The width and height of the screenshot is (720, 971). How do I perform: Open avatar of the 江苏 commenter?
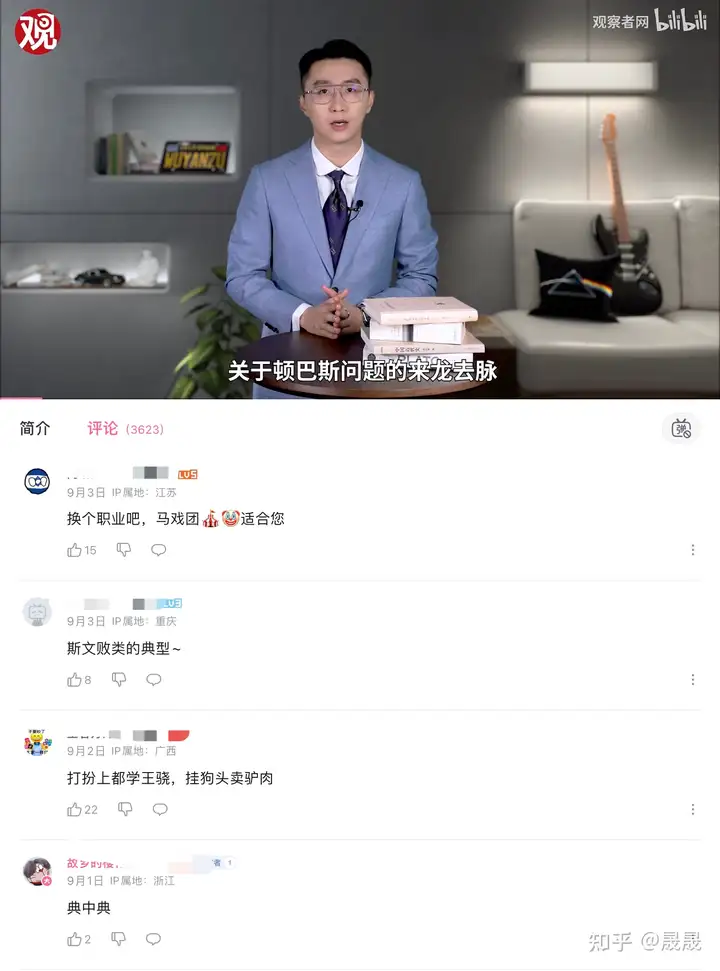click(37, 481)
